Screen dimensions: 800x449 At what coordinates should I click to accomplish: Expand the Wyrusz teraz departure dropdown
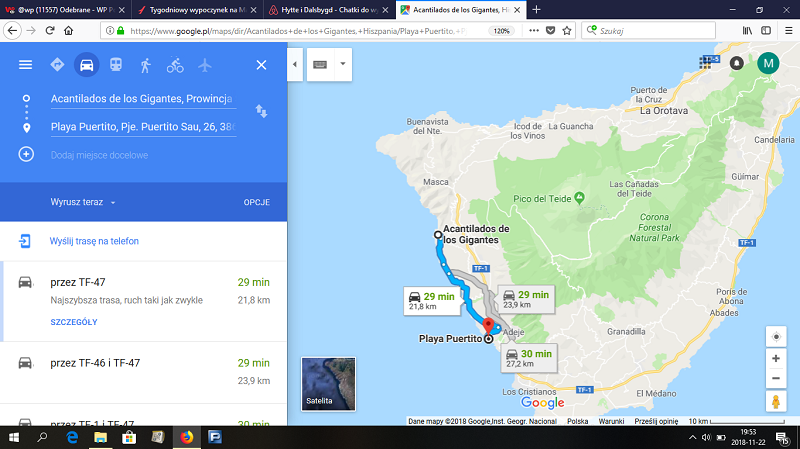(x=84, y=202)
